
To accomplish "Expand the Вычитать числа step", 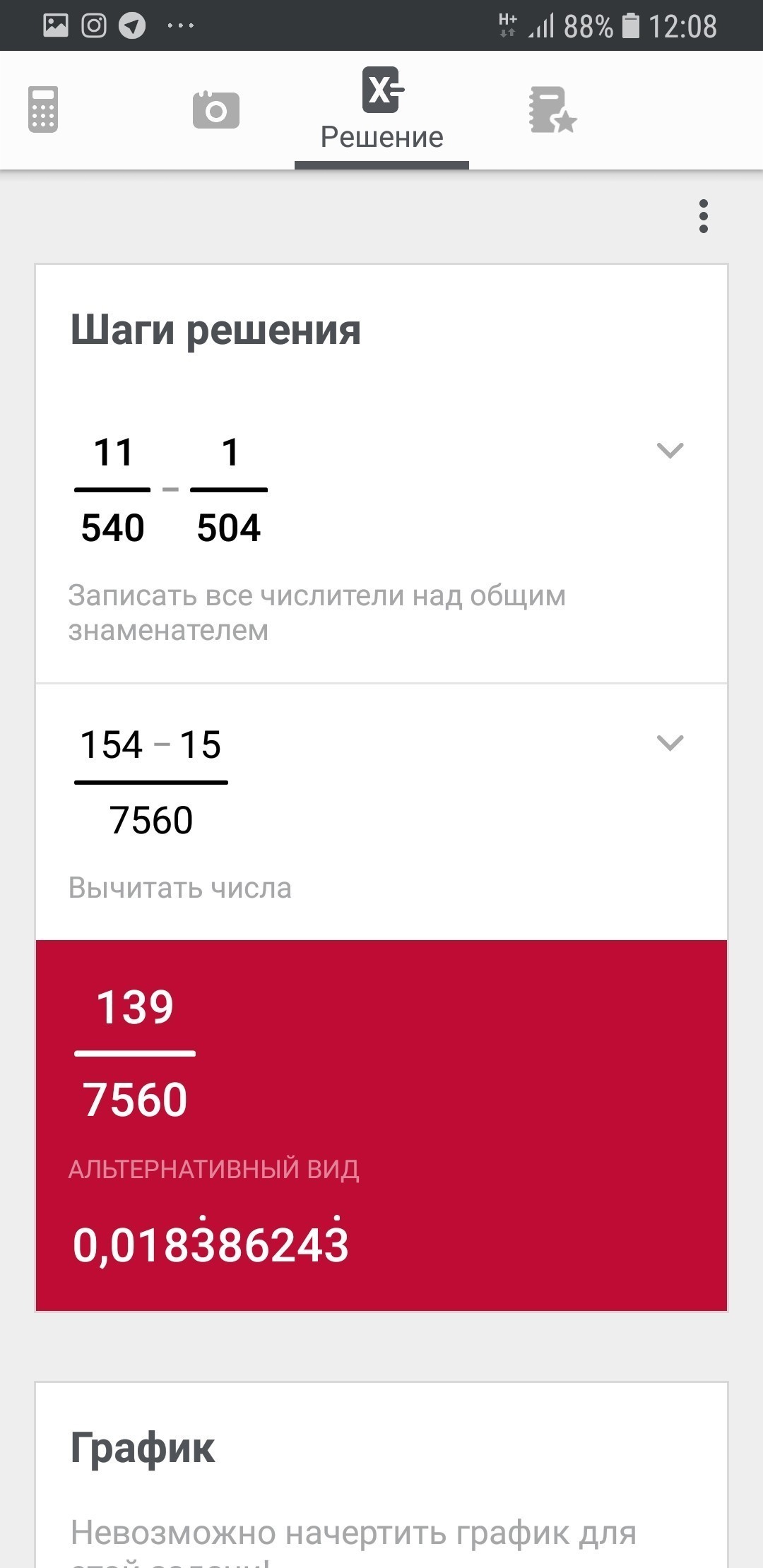I will pyautogui.click(x=670, y=743).
